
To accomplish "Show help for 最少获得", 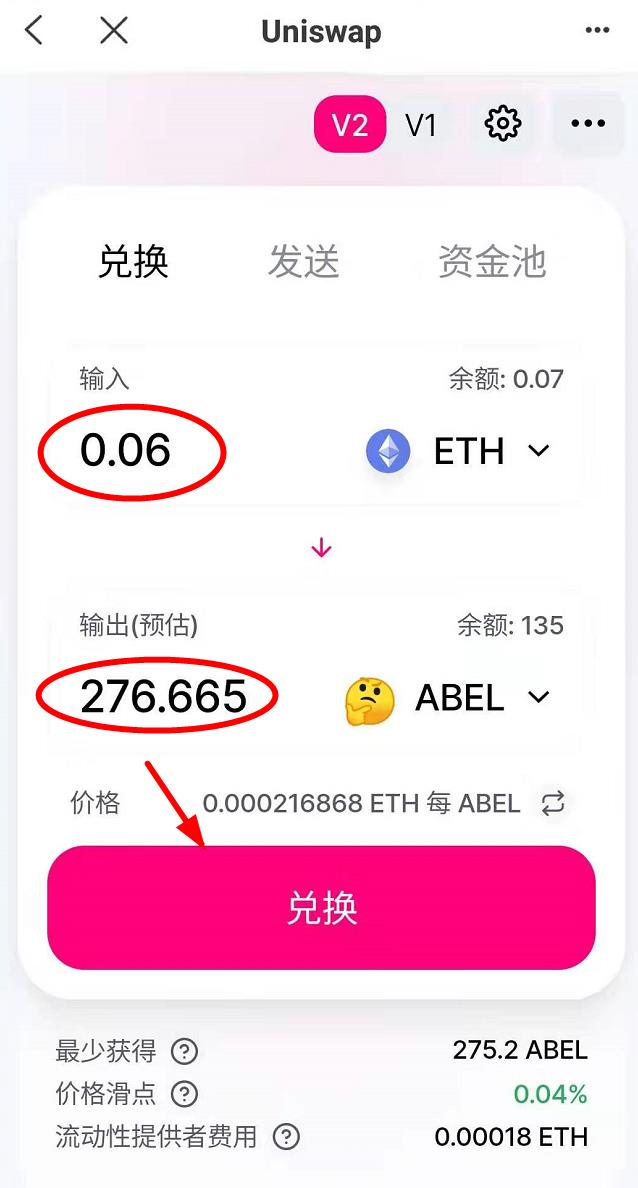I will (184, 1051).
